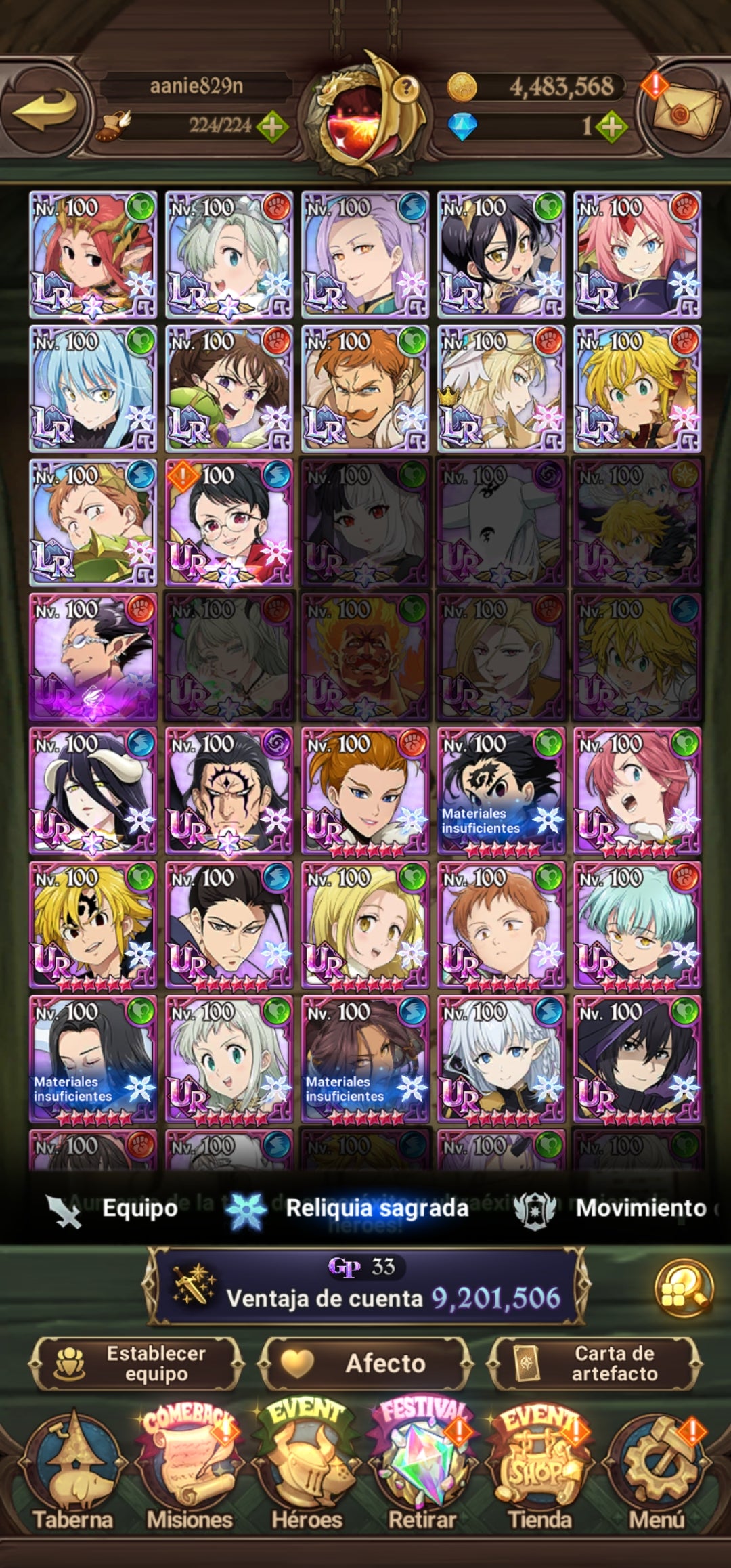Select the LR blue-haired hero card
This screenshot has width=731, height=1568.
tap(93, 389)
